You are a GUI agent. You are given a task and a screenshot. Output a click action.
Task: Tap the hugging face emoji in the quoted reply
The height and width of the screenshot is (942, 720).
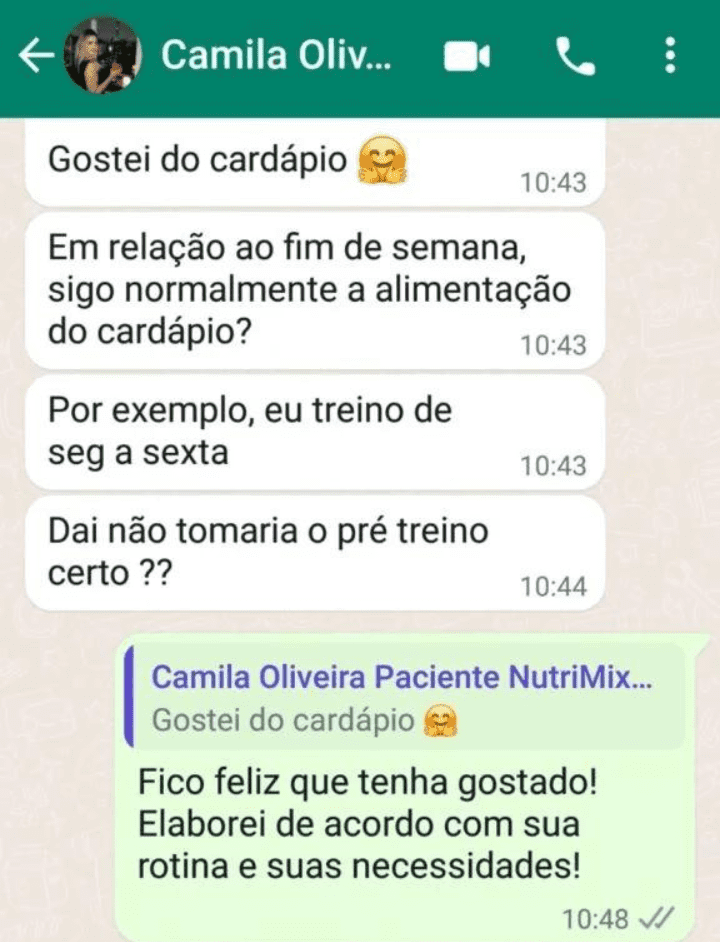tap(442, 720)
